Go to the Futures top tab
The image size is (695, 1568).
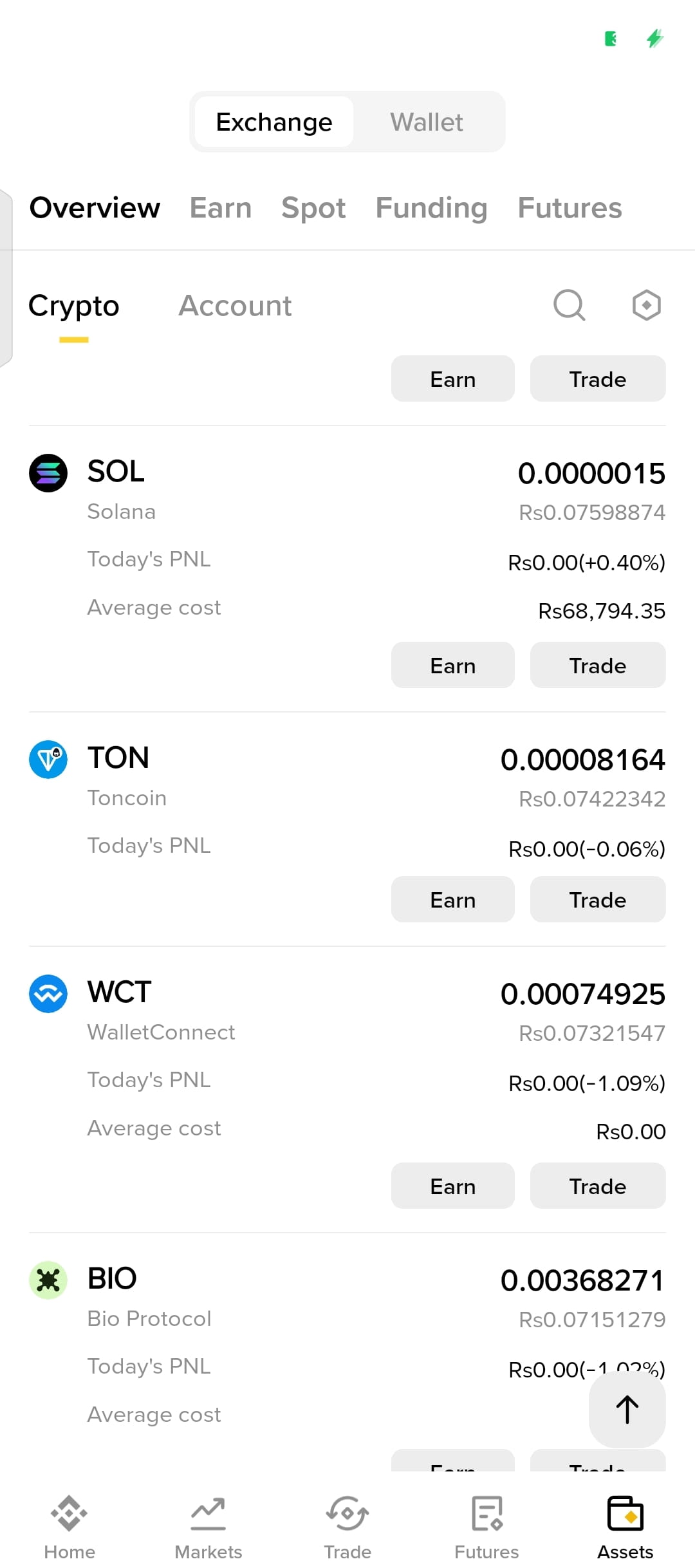click(x=570, y=208)
